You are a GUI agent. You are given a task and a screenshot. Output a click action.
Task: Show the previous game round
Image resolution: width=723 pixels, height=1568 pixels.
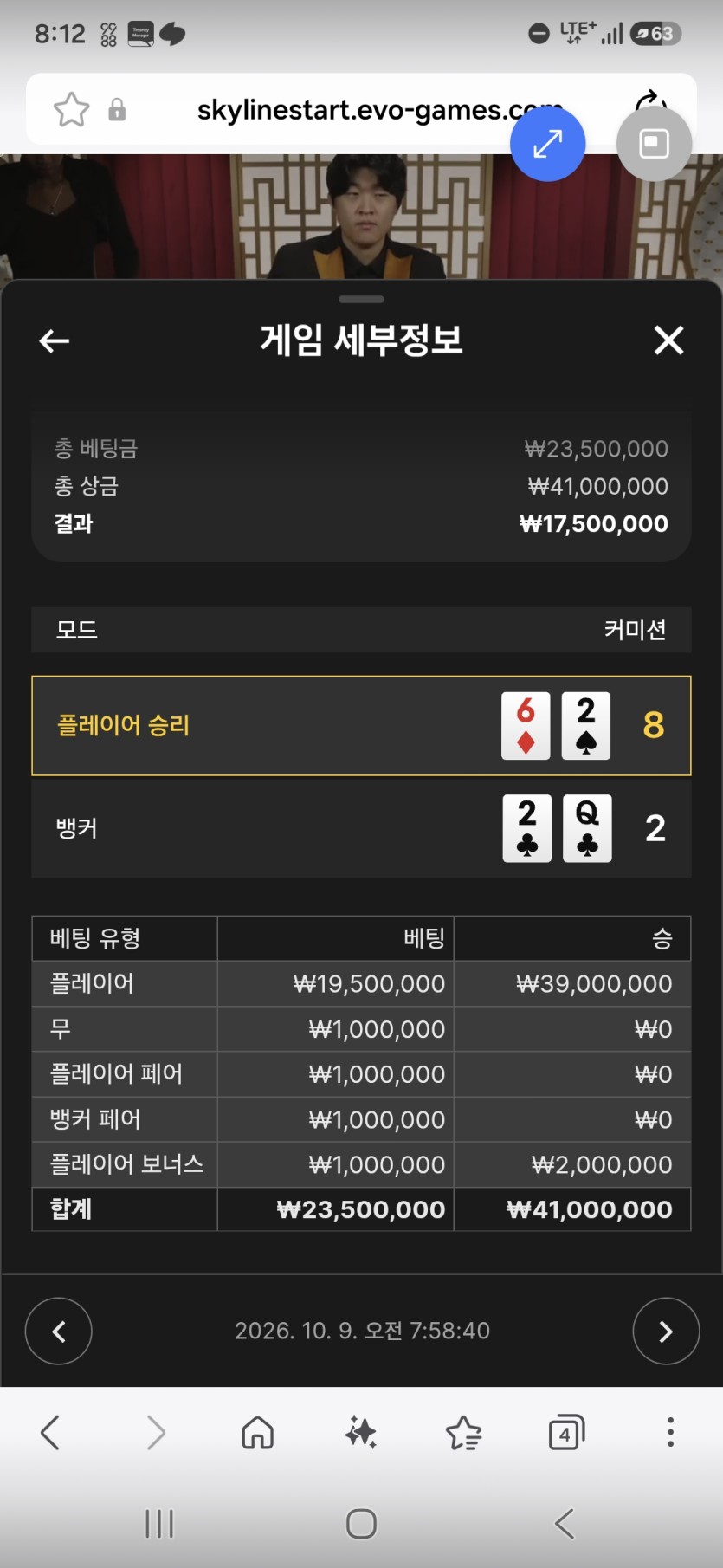[x=59, y=1332]
